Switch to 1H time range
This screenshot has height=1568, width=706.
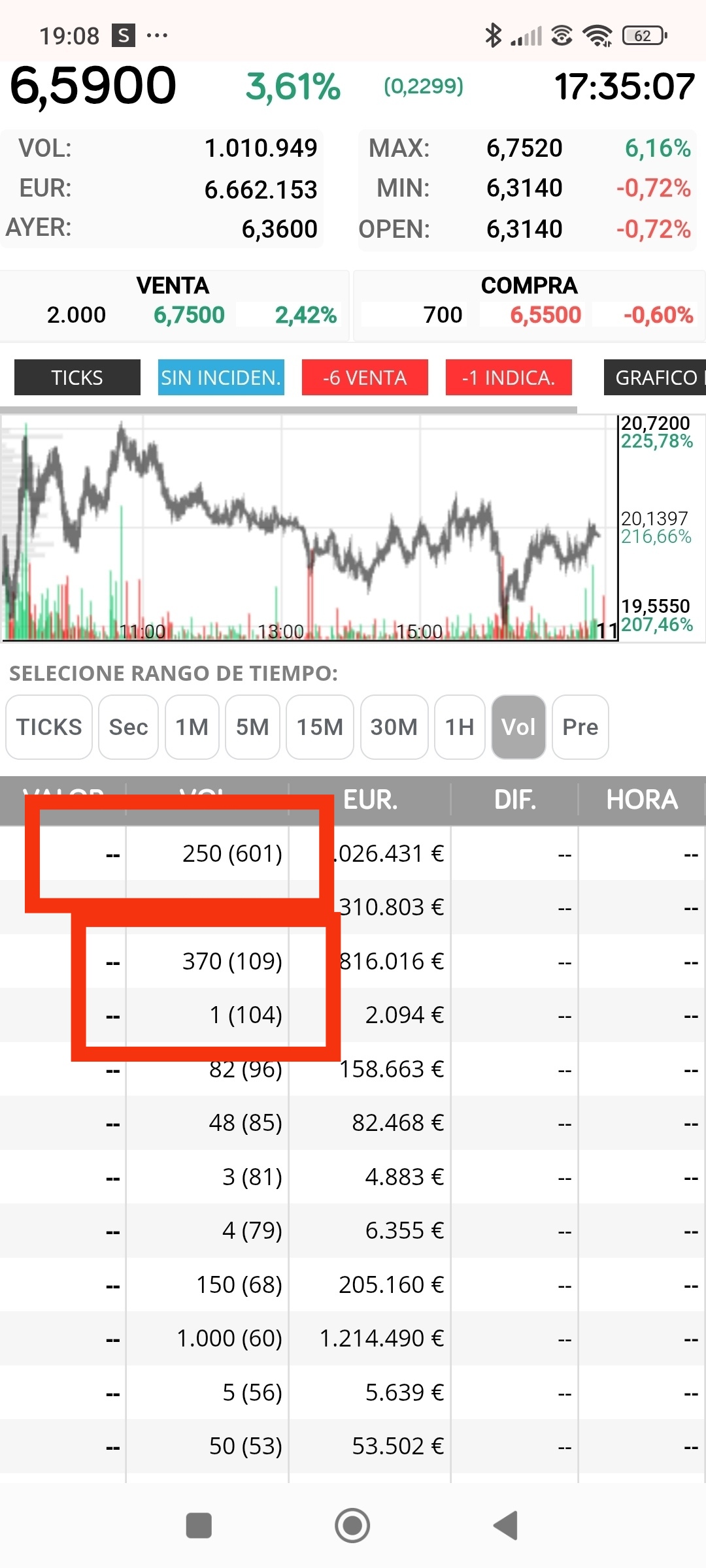tap(460, 727)
